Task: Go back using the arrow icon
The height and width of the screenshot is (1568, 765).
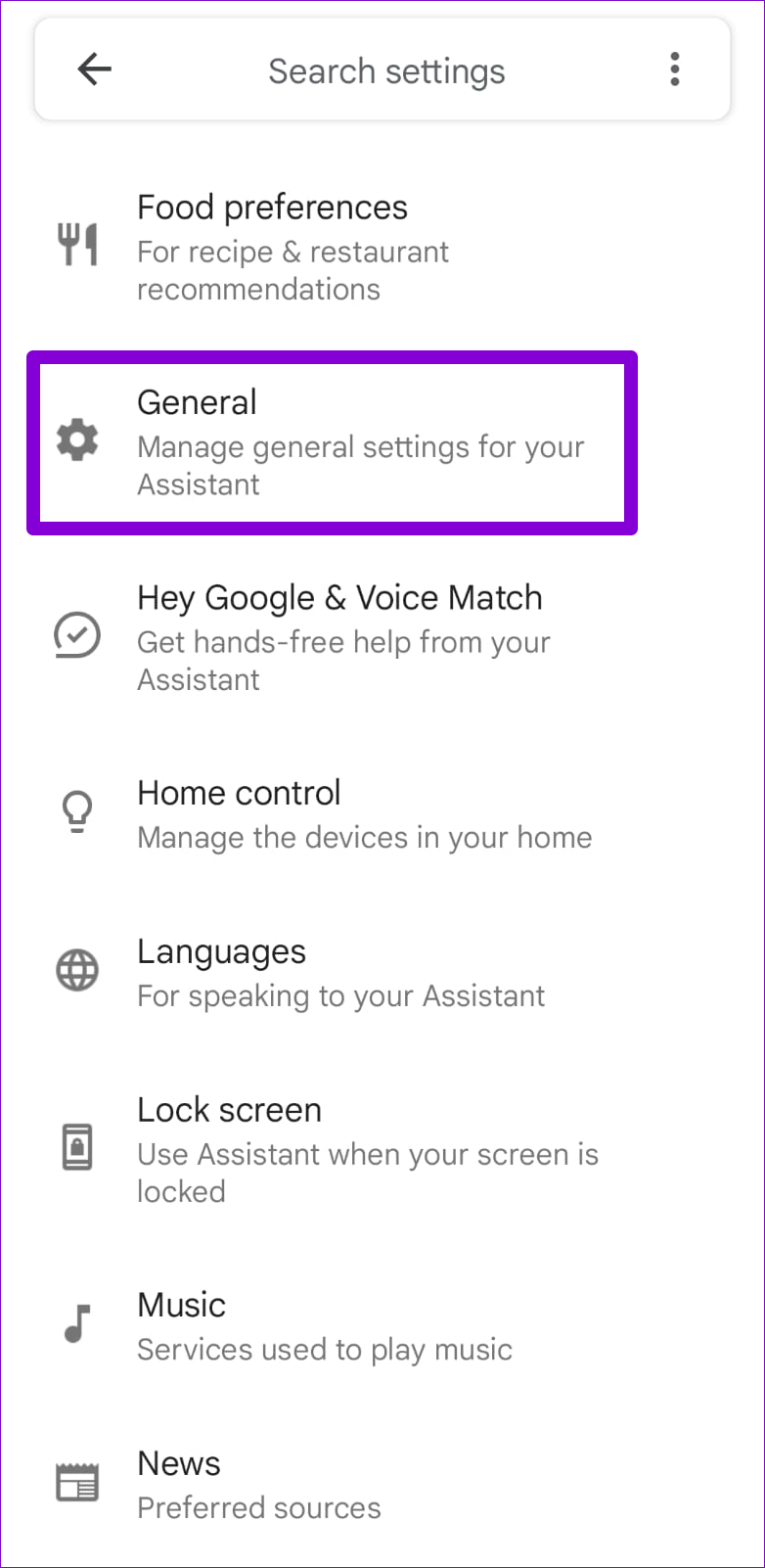Action: point(95,69)
